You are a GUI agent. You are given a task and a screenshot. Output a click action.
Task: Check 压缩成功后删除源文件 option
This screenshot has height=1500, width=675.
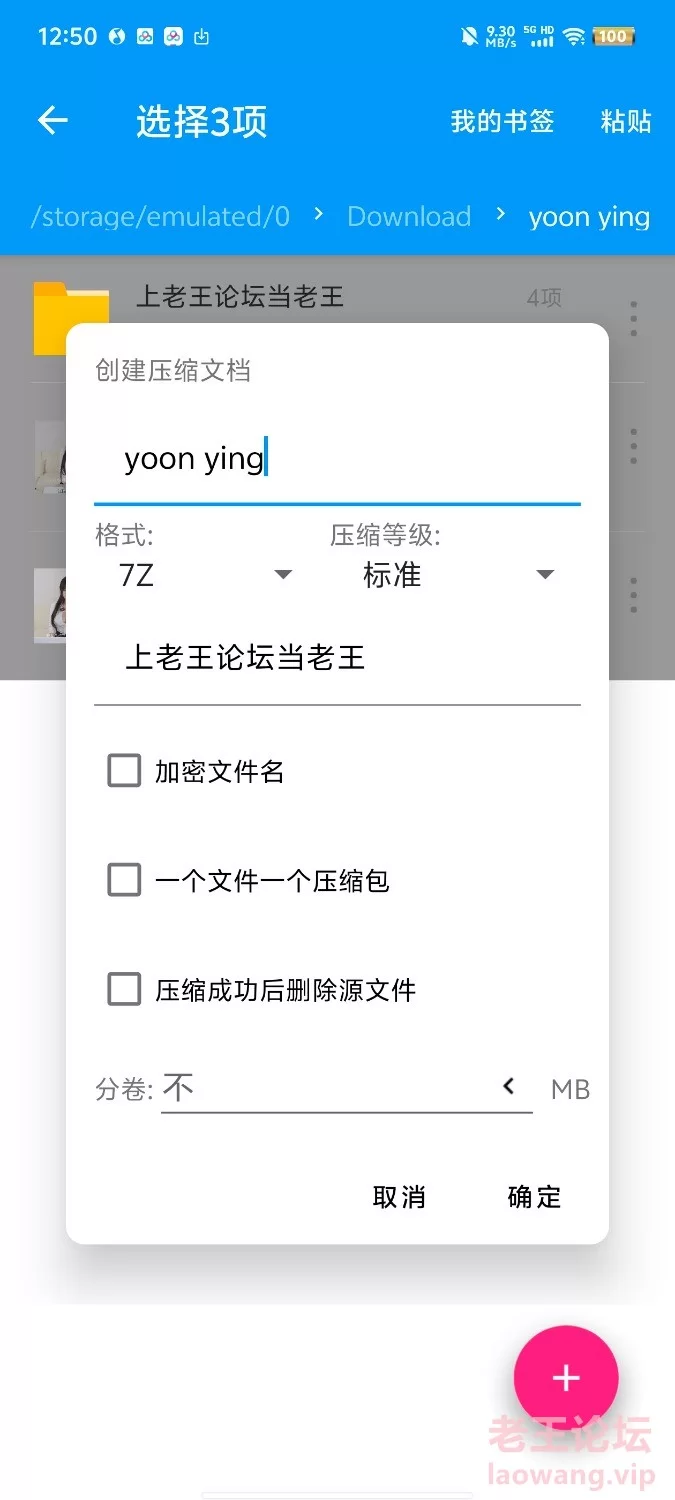click(x=124, y=990)
